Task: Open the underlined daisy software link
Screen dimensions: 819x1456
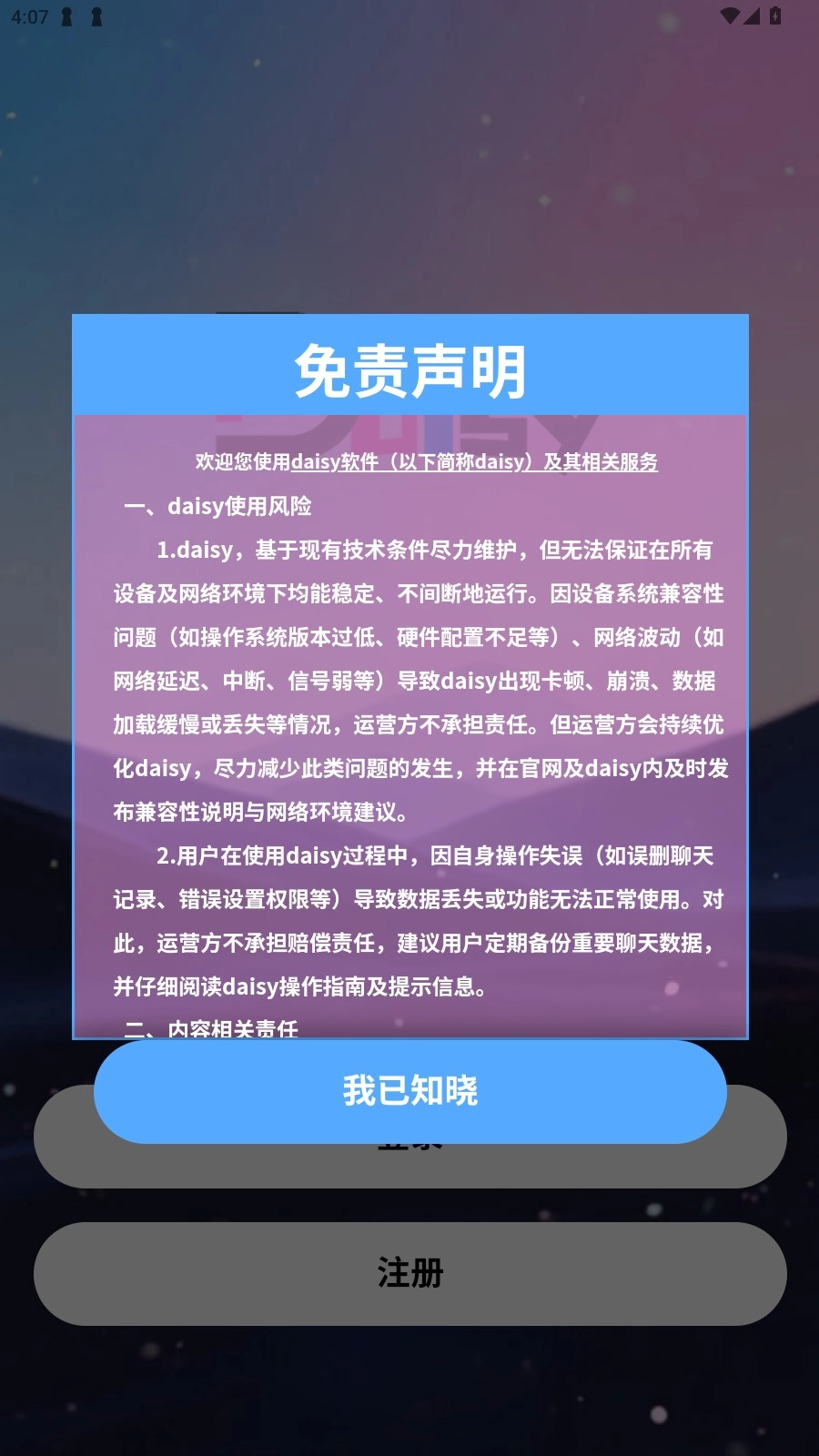Action: click(408, 461)
